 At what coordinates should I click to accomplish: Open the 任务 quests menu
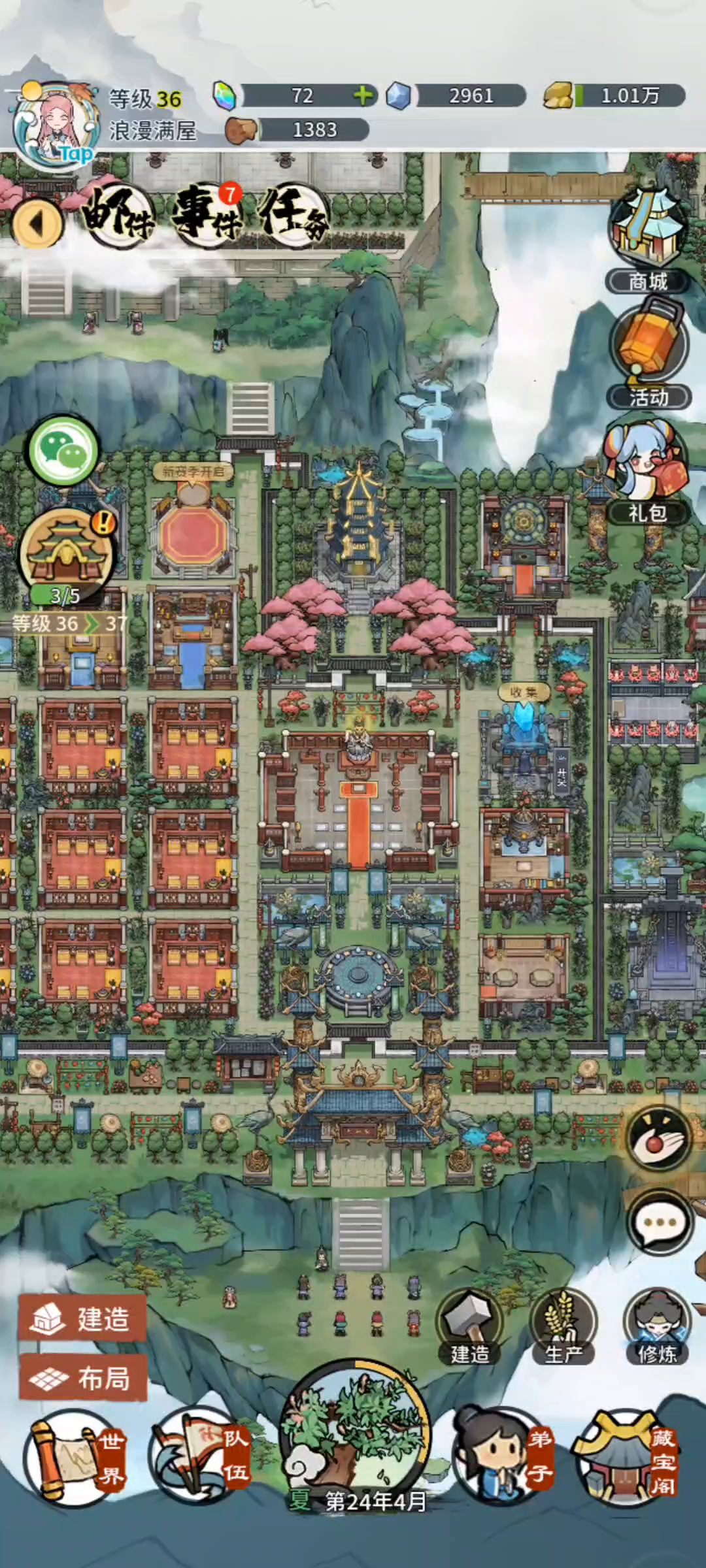[294, 214]
